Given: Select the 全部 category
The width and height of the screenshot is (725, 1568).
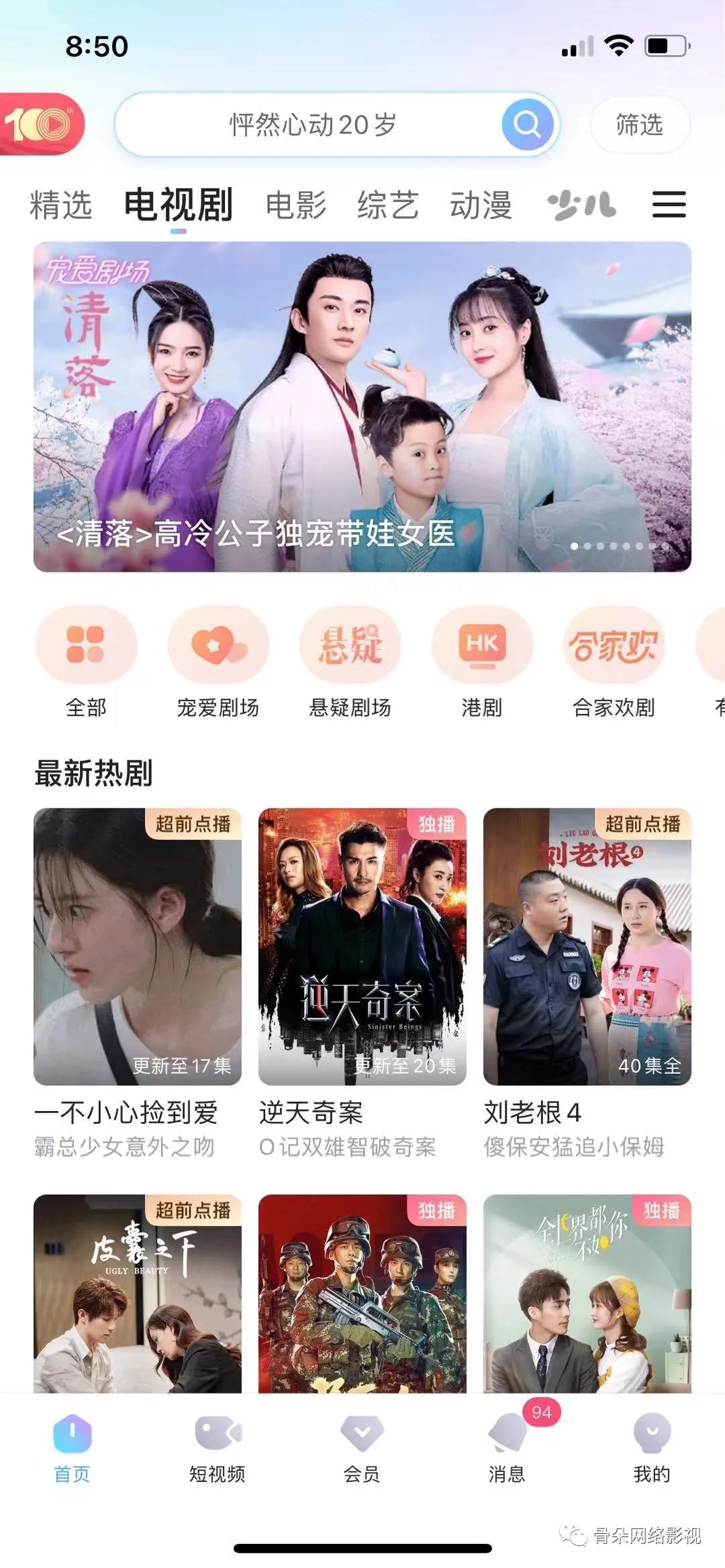Looking at the screenshot, I should tap(86, 661).
